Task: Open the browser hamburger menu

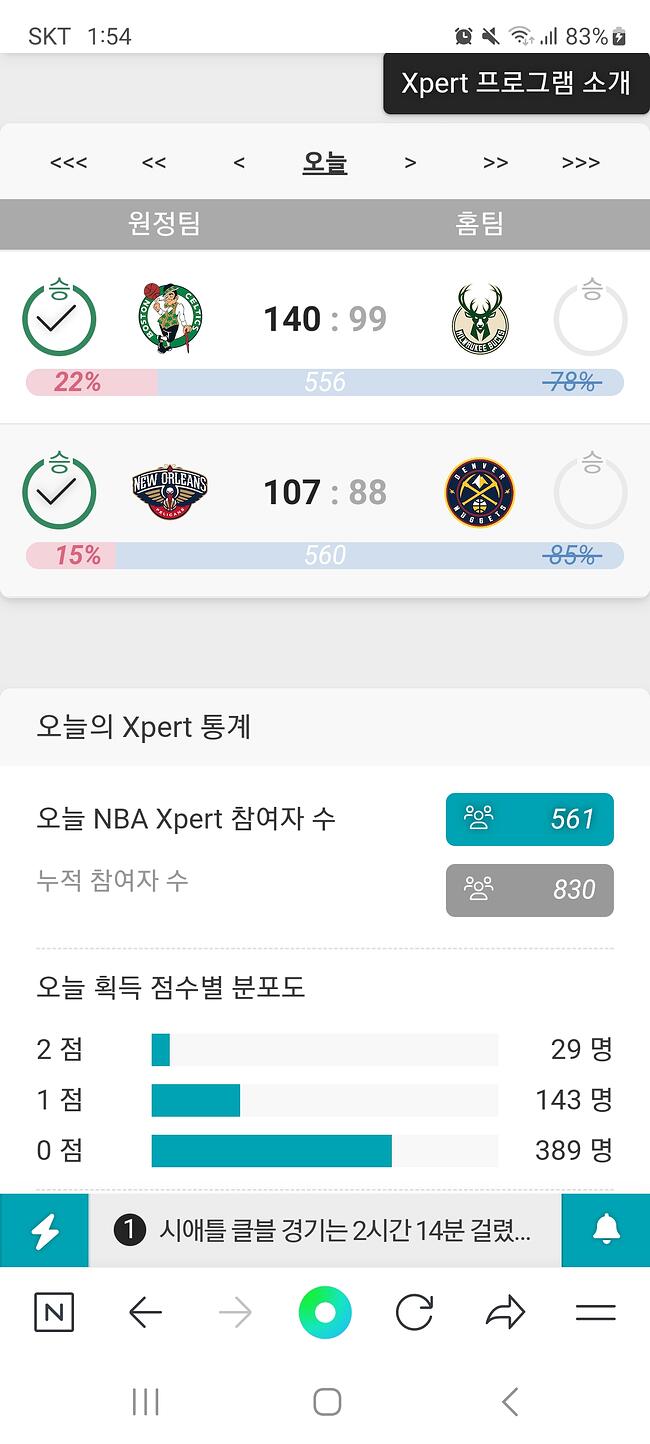Action: [596, 1313]
